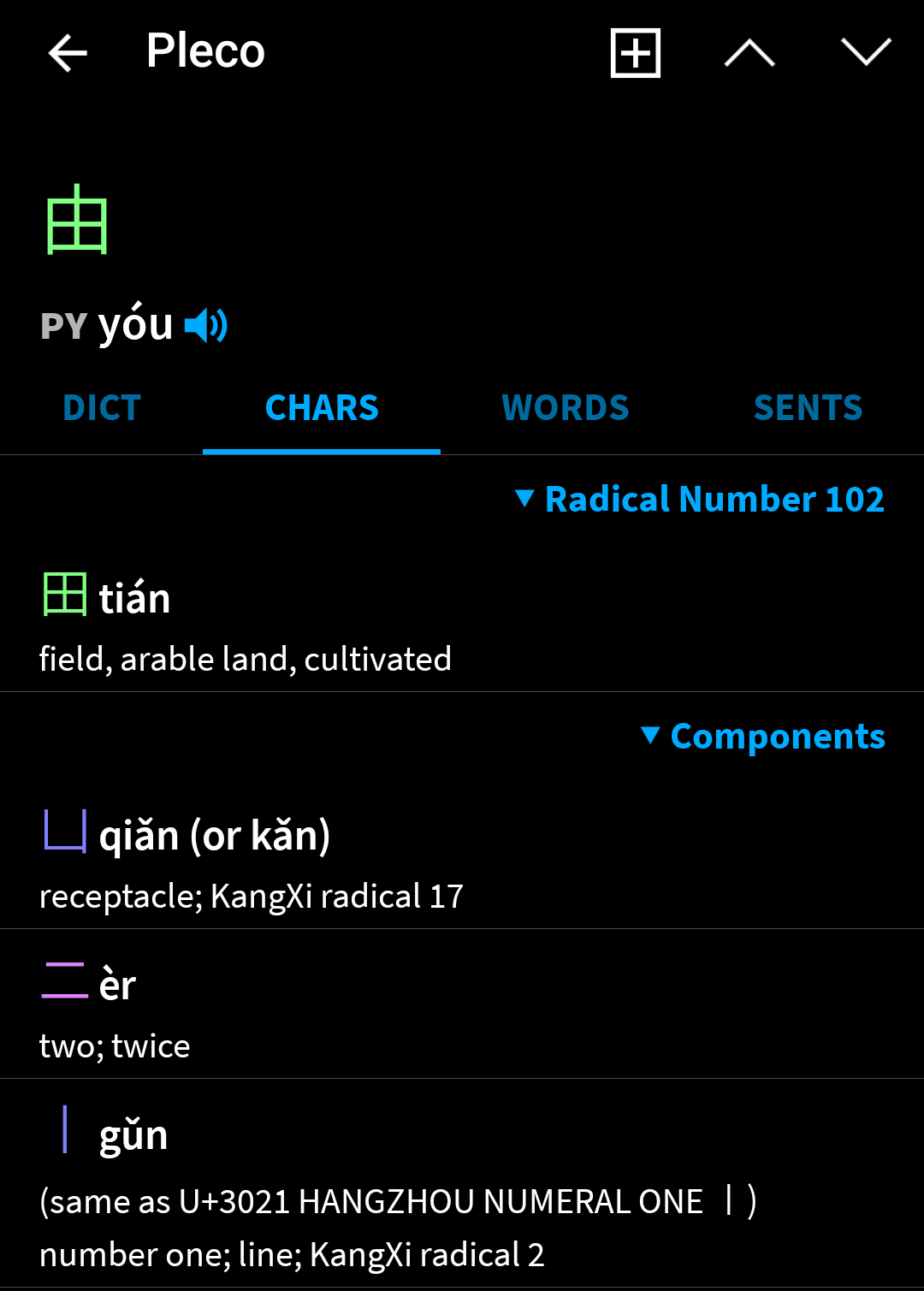The image size is (924, 1291).
Task: Collapse the Components section
Action: click(763, 736)
